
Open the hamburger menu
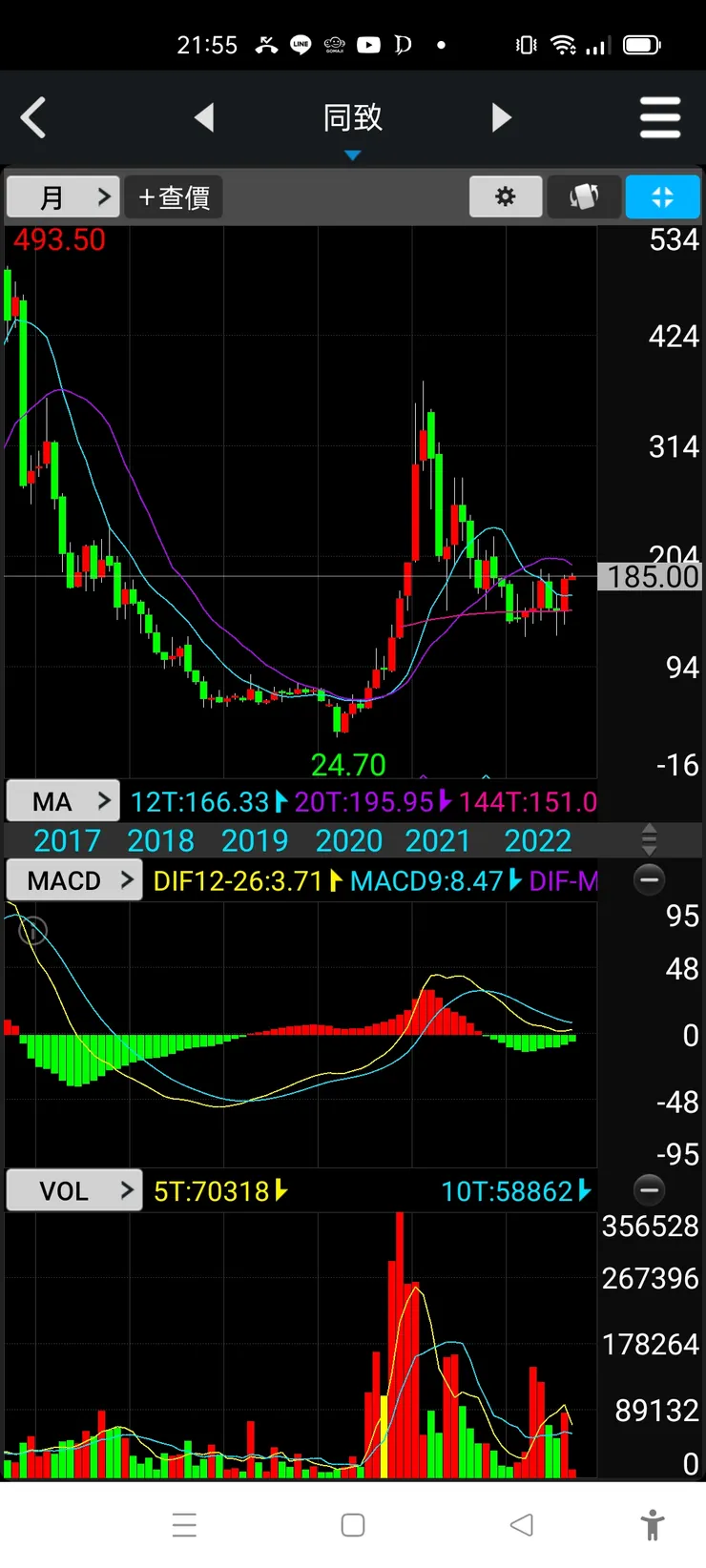pyautogui.click(x=659, y=118)
